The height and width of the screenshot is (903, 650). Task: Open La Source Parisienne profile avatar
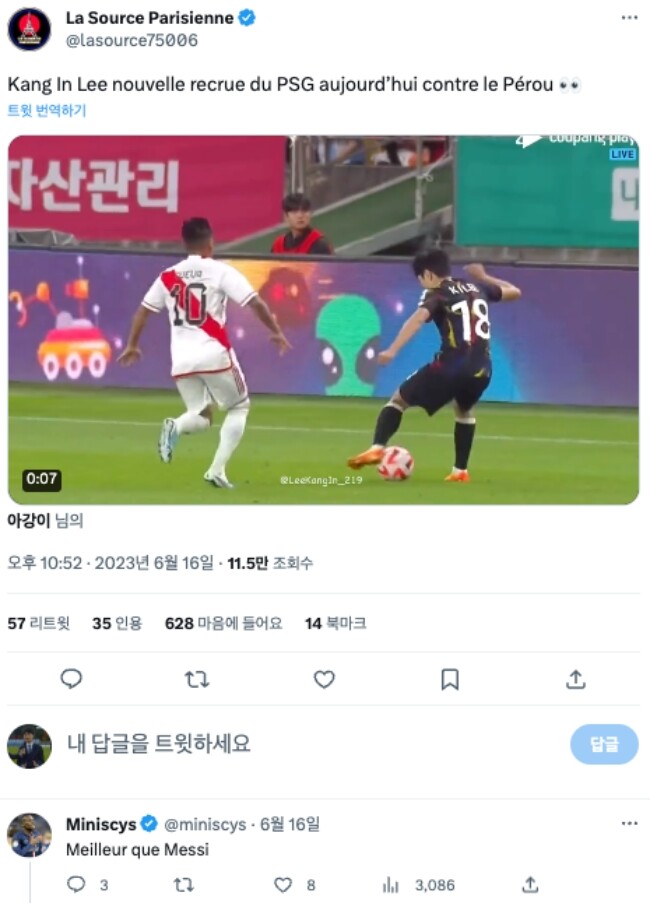click(29, 29)
